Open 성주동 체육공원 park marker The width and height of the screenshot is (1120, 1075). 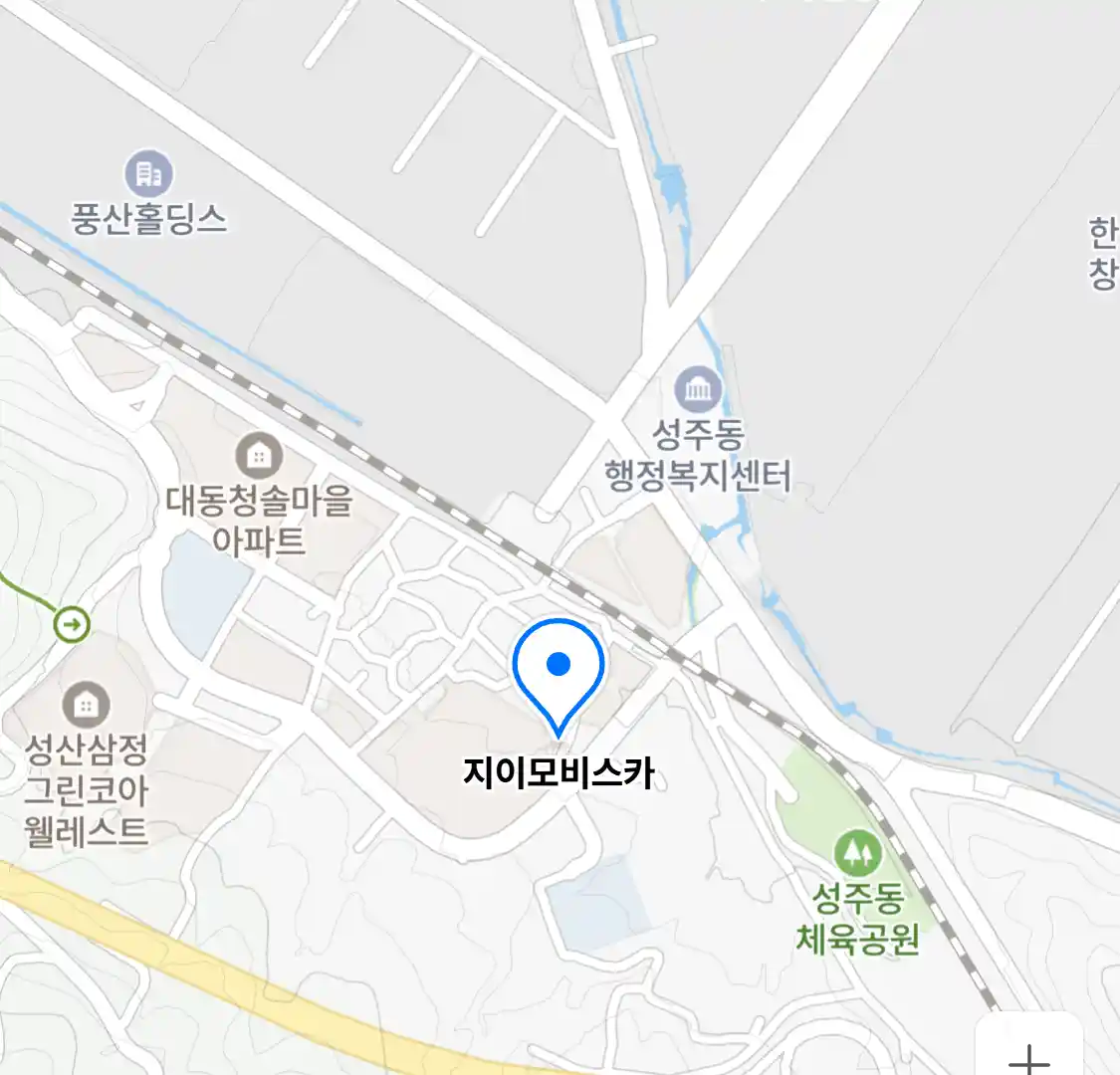click(x=857, y=853)
